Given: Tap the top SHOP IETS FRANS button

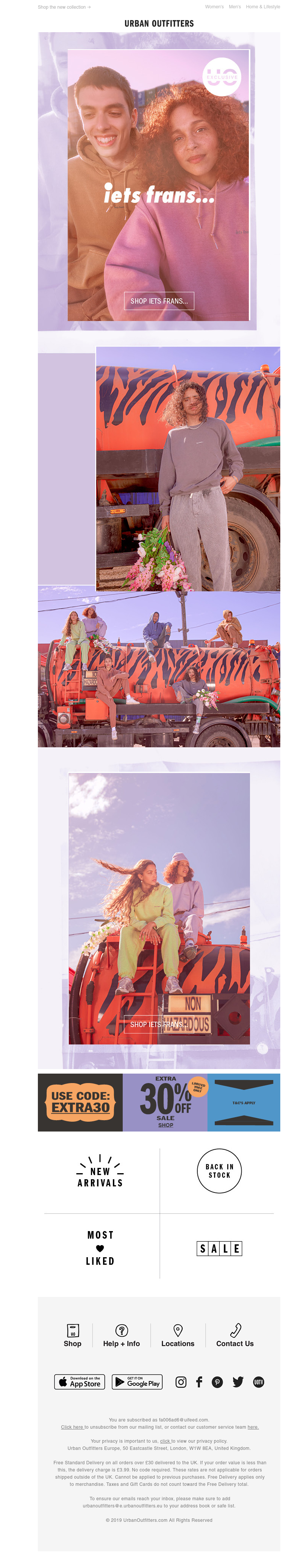Looking at the screenshot, I should (x=159, y=301).
